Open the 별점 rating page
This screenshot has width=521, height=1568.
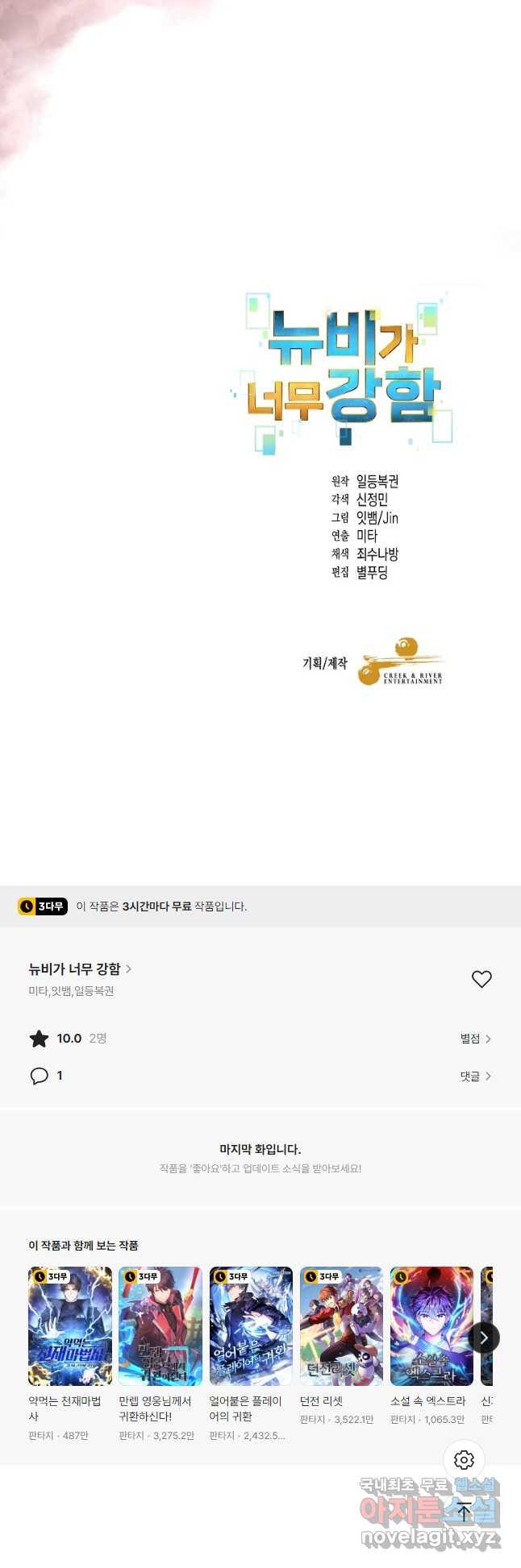[475, 1039]
